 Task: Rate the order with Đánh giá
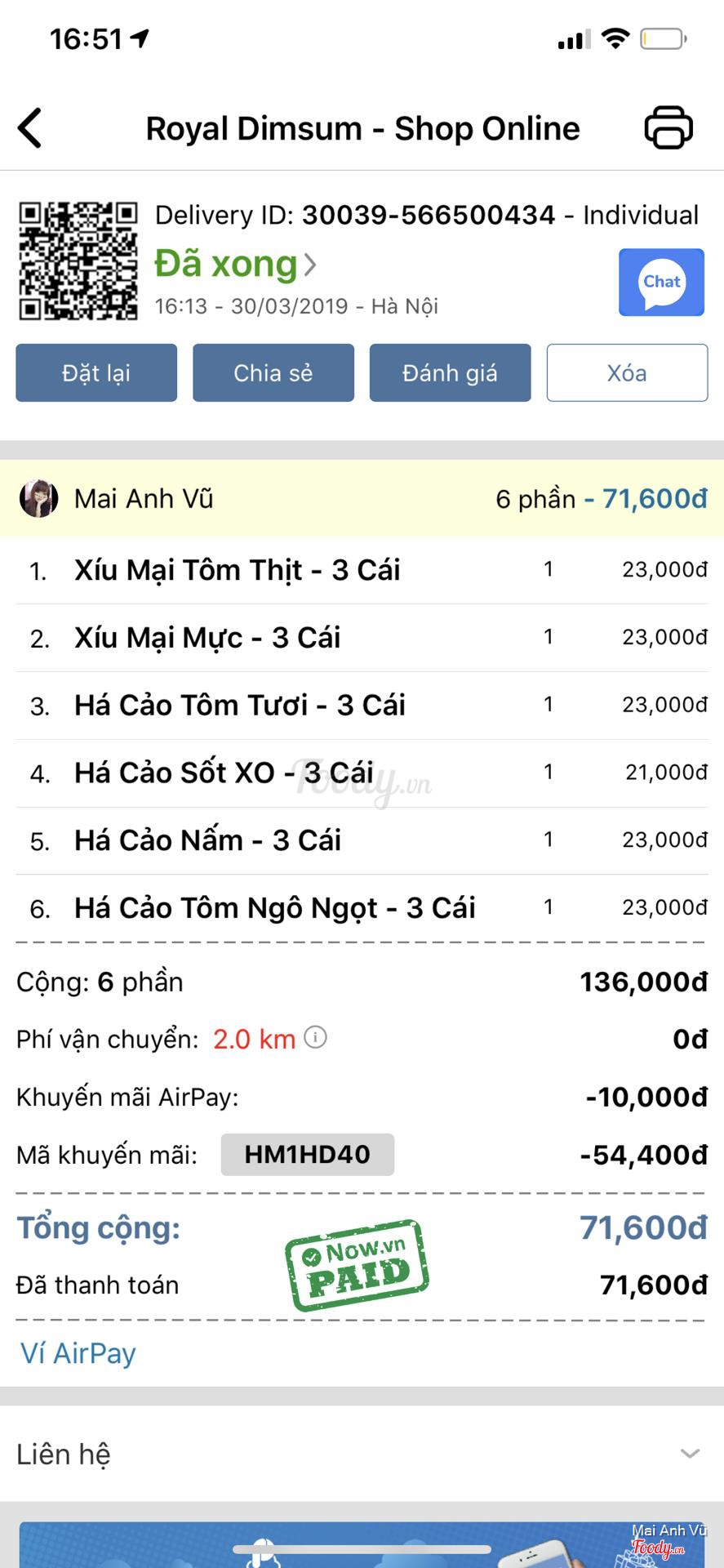coord(450,373)
